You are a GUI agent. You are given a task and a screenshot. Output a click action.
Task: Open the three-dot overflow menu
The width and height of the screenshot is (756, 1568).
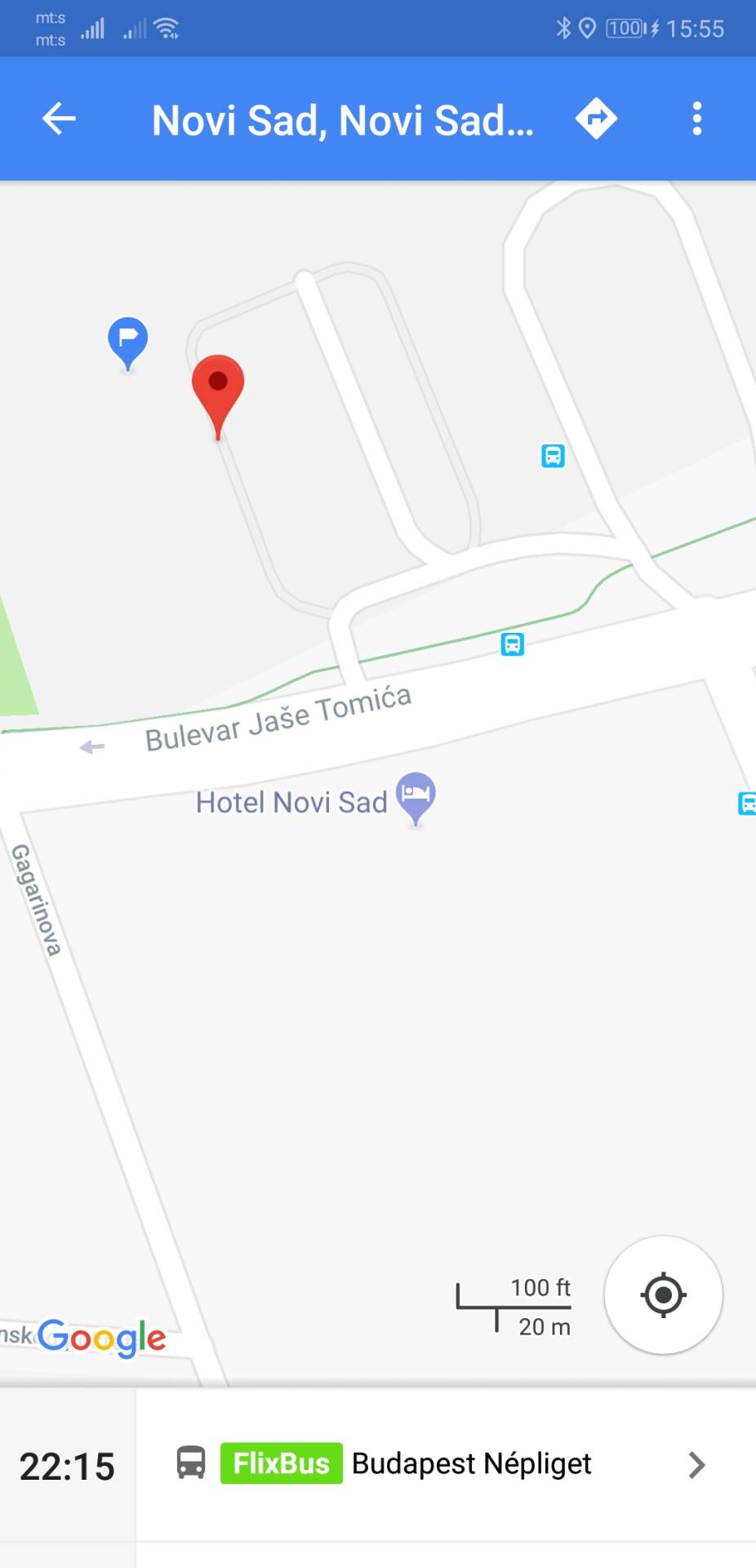(x=696, y=119)
